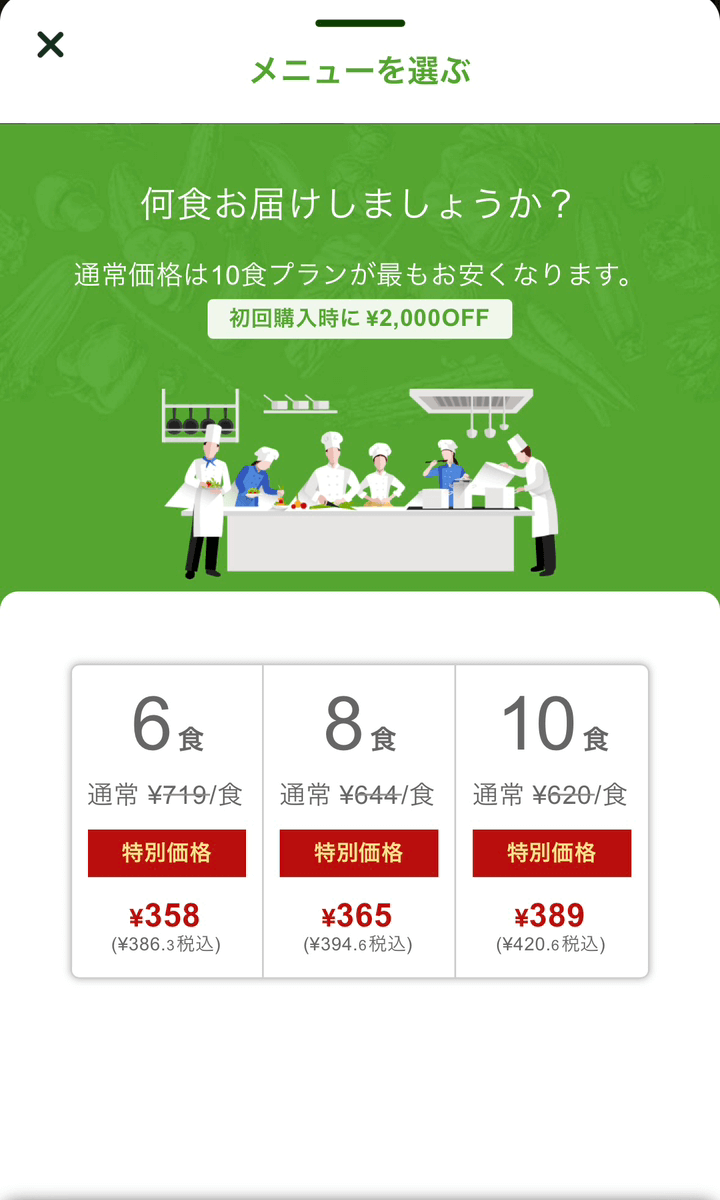Tap the ¥358 special price
The height and width of the screenshot is (1200, 720).
(x=164, y=912)
